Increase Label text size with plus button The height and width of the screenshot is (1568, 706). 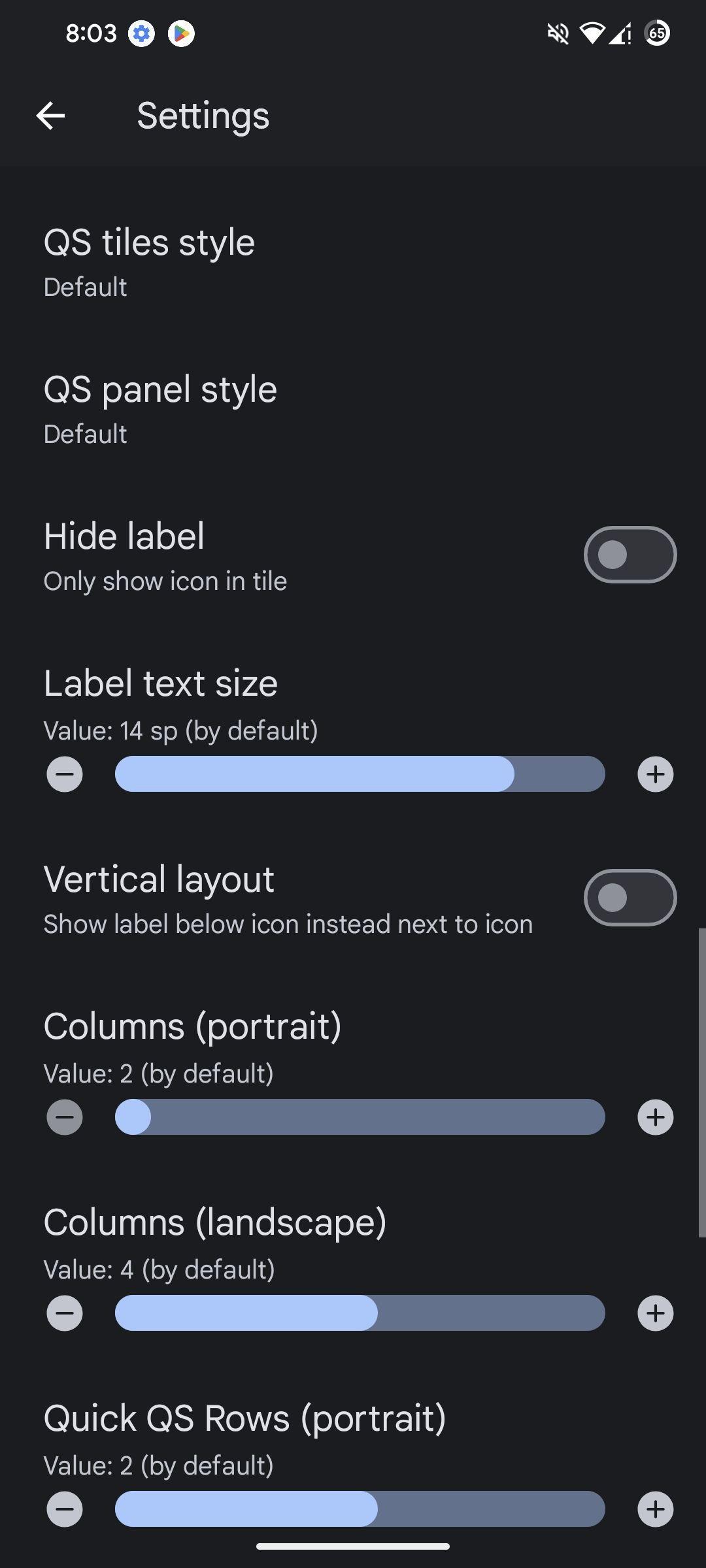(x=656, y=774)
